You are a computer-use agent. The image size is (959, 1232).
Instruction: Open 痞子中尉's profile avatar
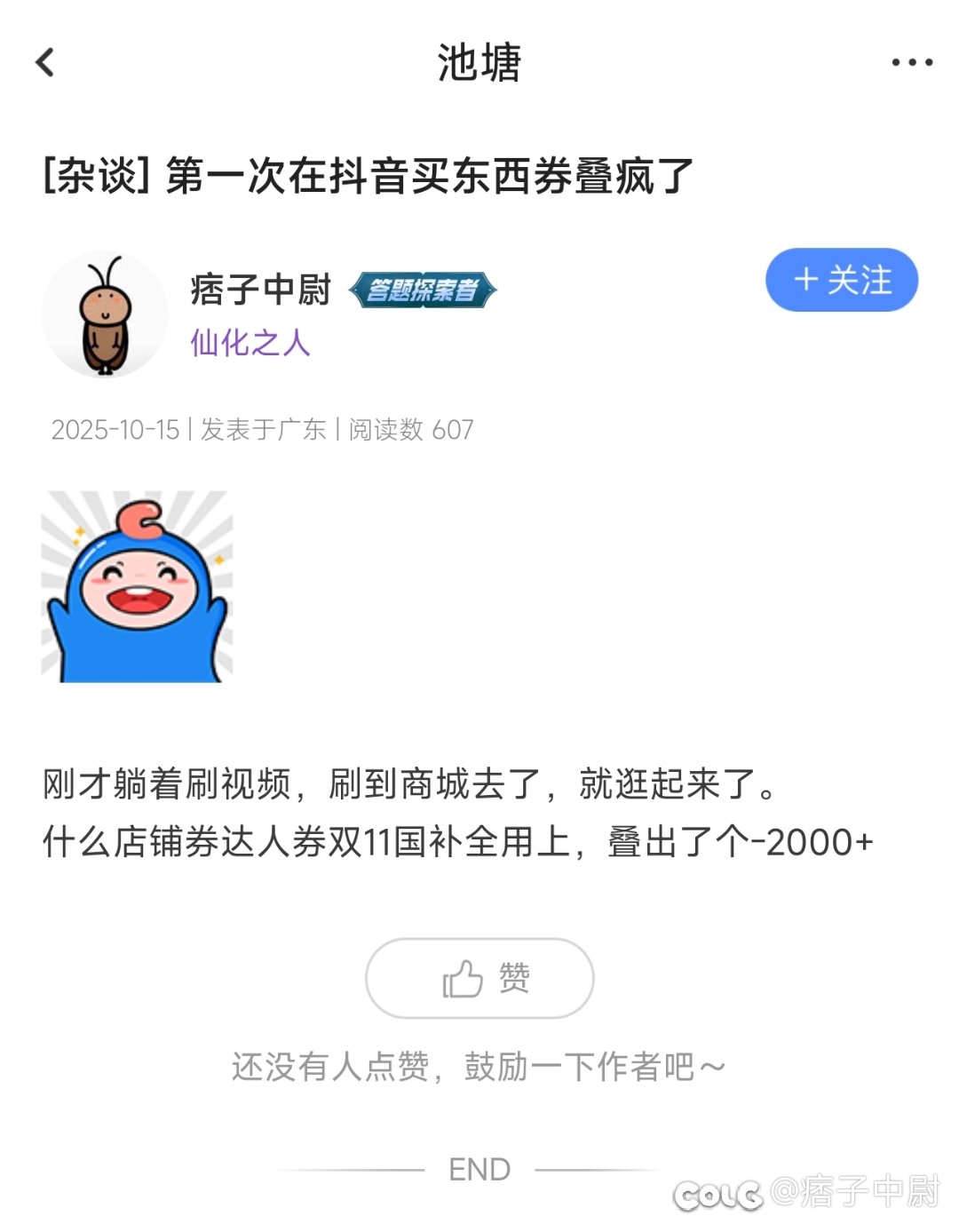(x=105, y=314)
